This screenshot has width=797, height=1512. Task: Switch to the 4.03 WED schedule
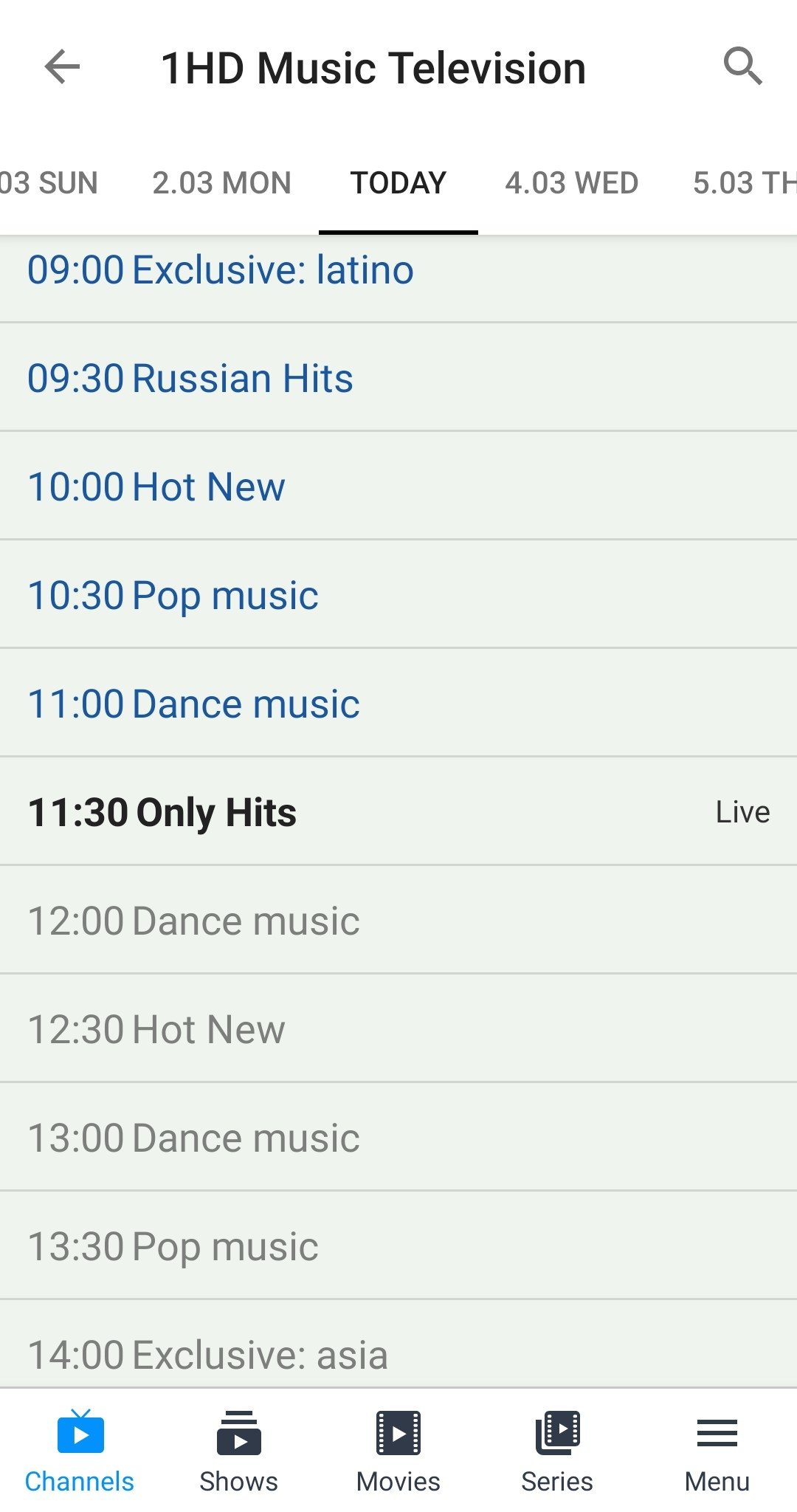[x=571, y=183]
